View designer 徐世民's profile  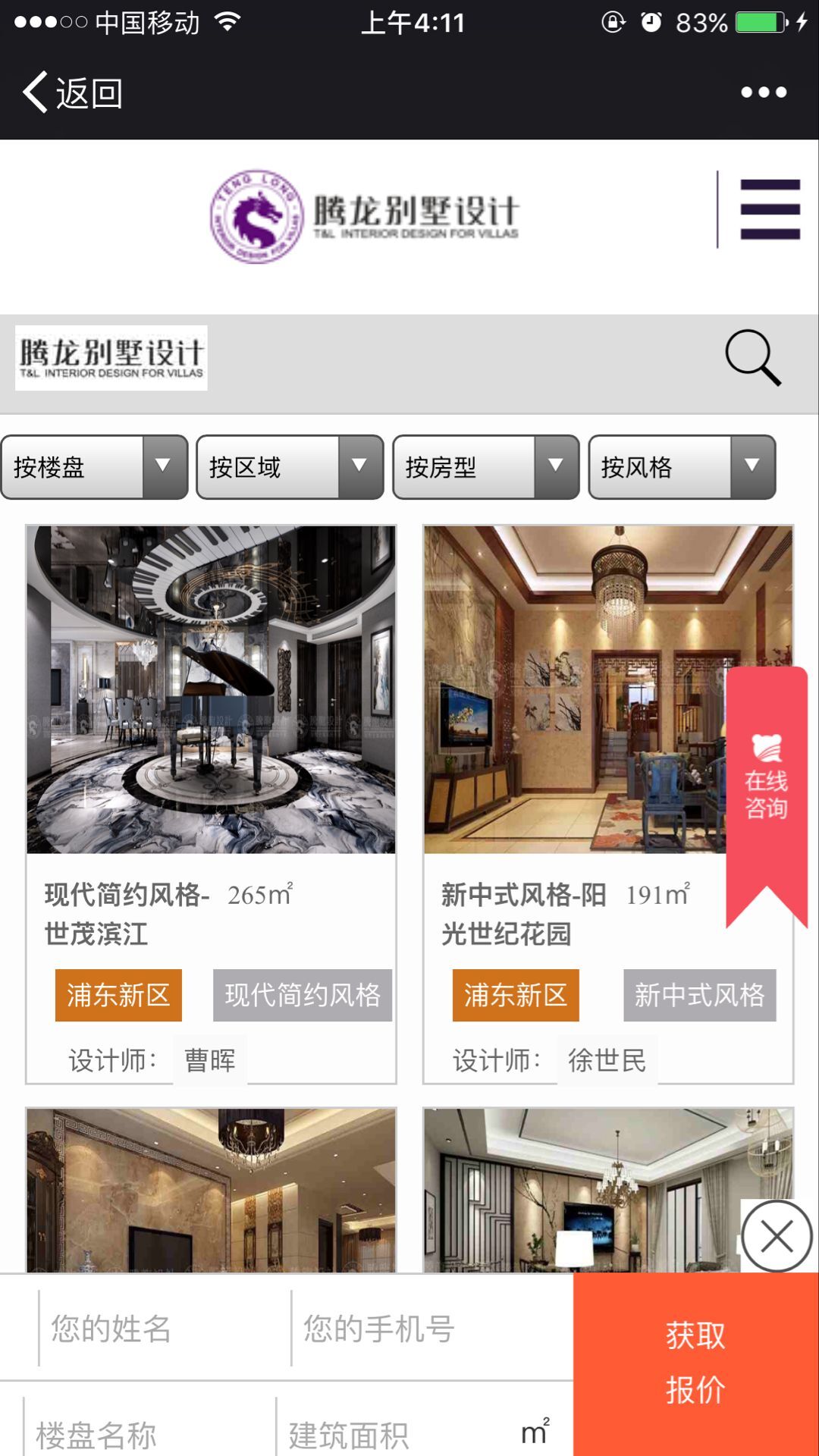607,1060
